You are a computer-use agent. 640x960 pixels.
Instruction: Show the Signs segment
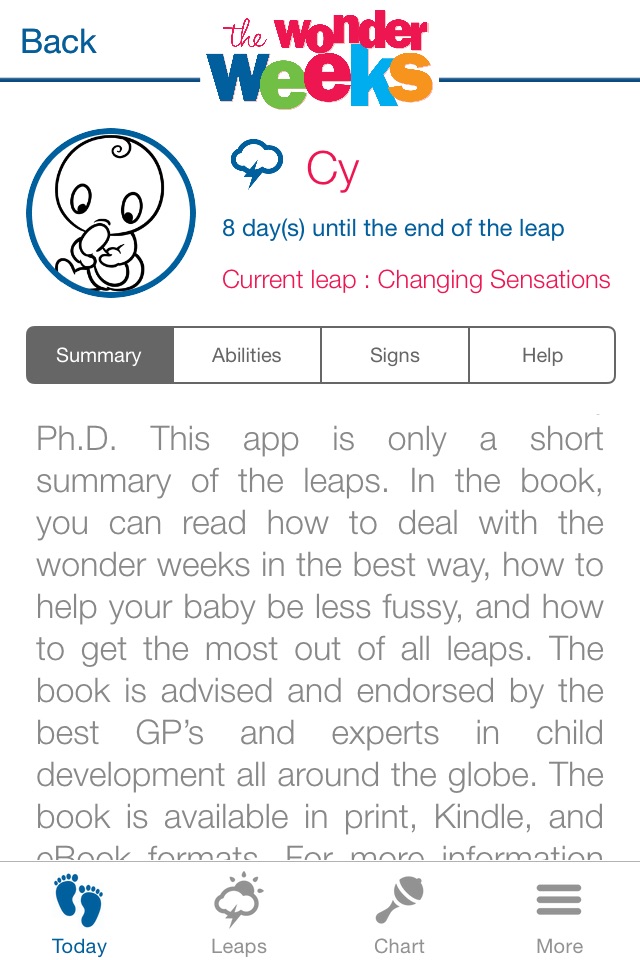click(395, 355)
